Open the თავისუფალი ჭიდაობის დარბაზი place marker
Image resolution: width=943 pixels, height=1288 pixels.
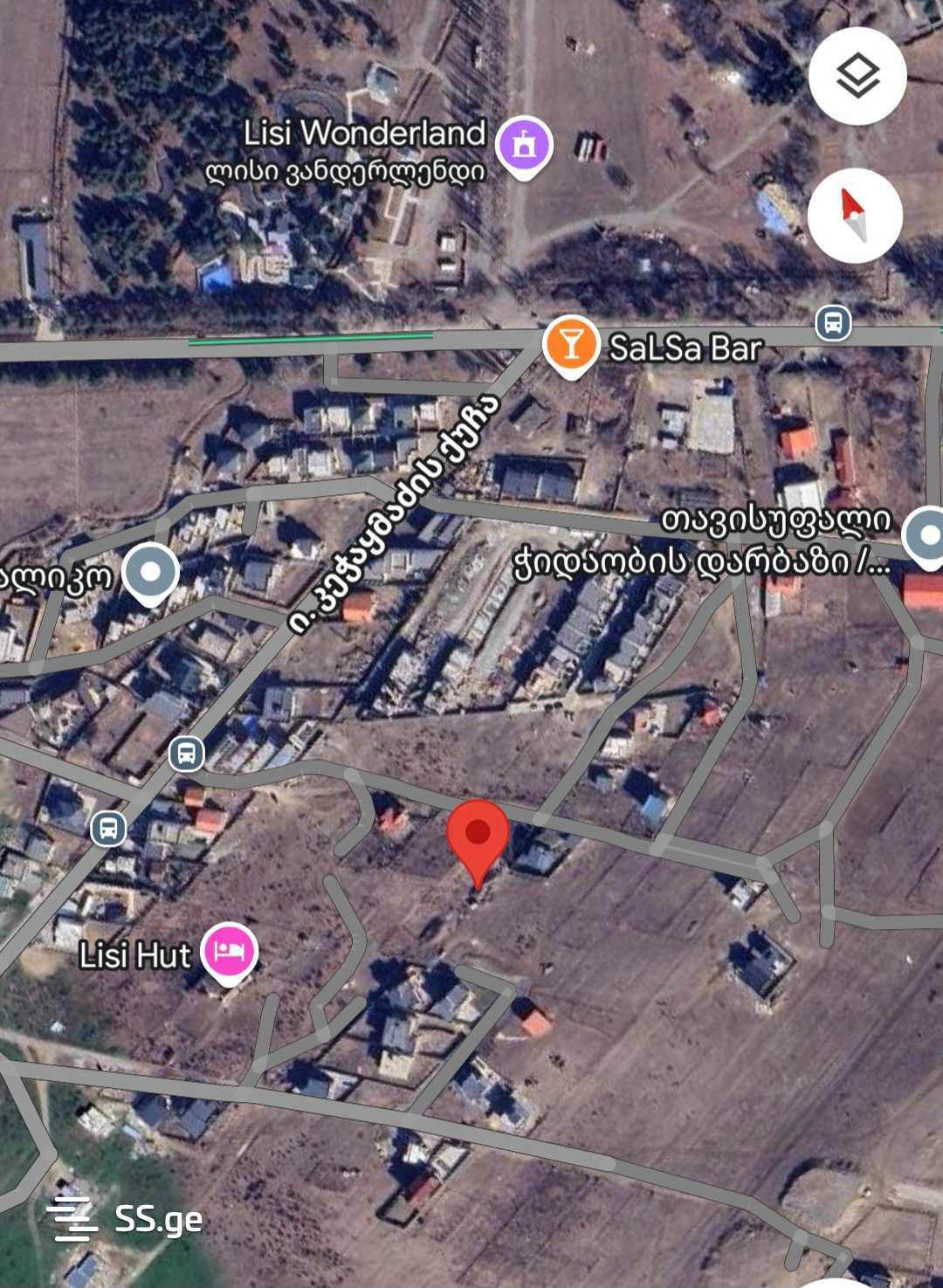click(x=927, y=534)
